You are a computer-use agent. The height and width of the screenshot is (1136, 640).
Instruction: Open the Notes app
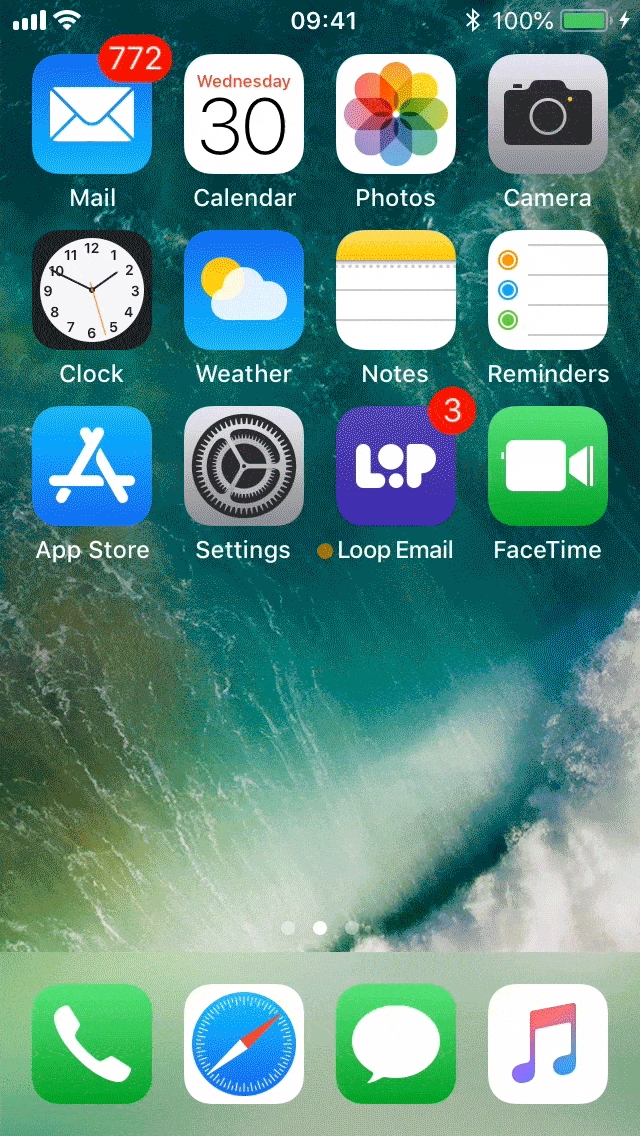(x=396, y=290)
